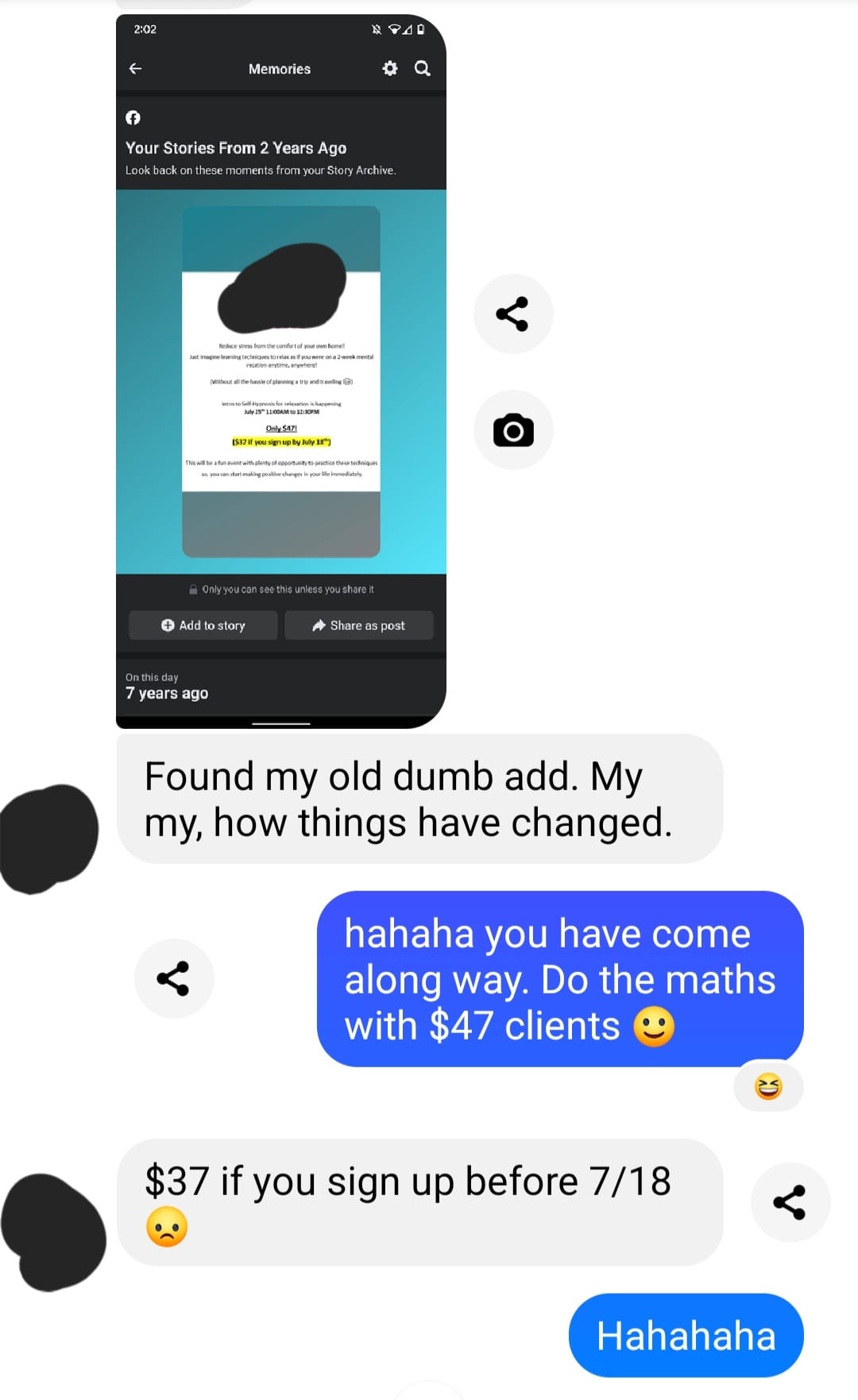Share the Memories screenshot image

513,314
